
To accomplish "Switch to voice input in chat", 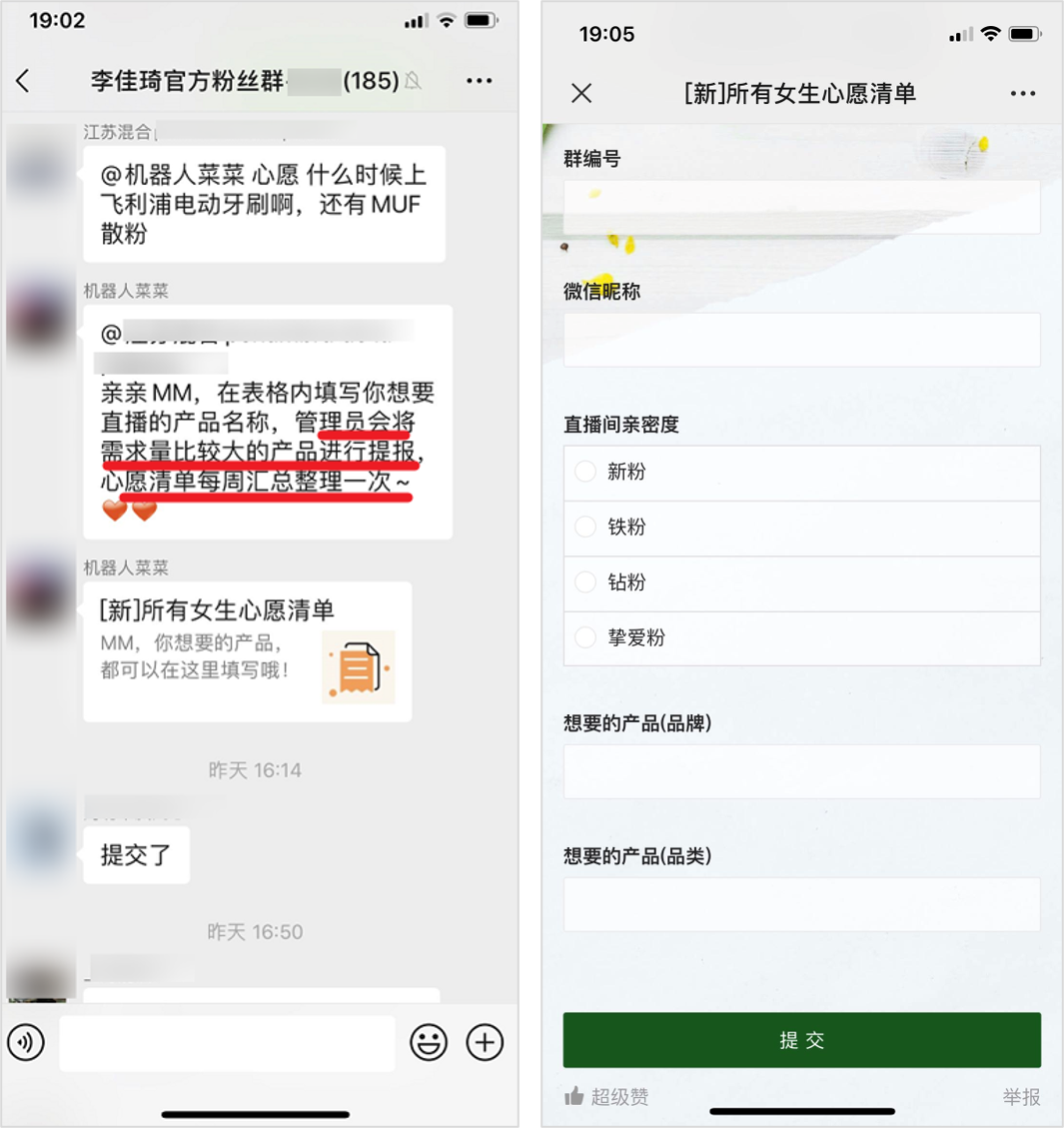I will point(27,1042).
